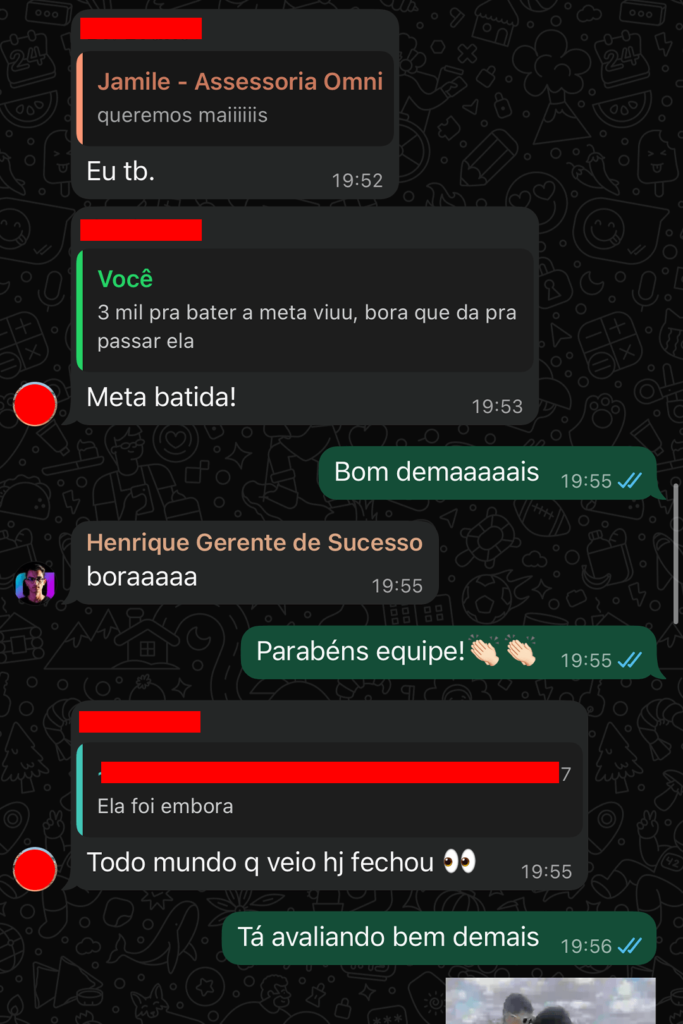Open quoted message "Ela foi embora"

click(x=330, y=790)
